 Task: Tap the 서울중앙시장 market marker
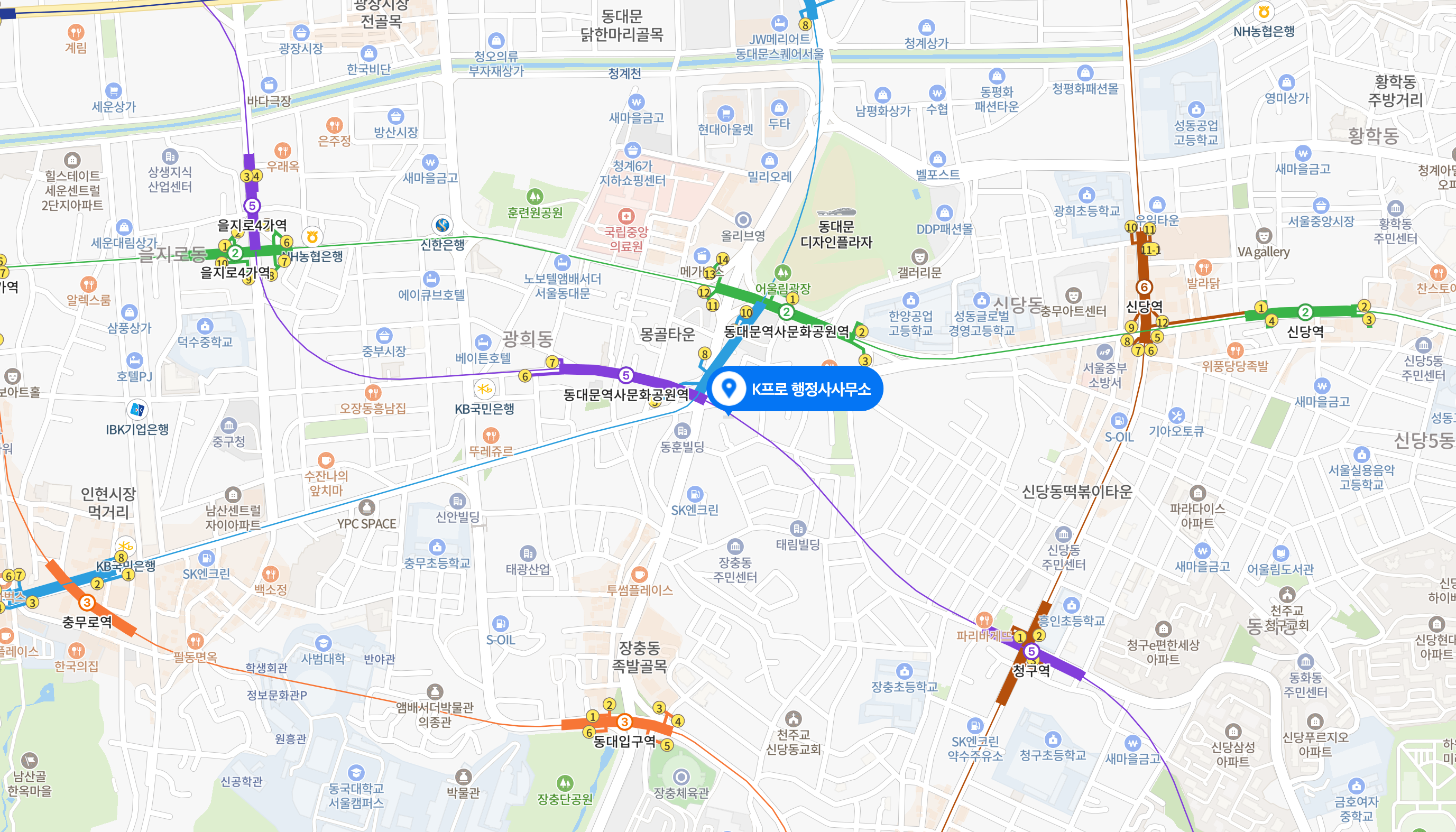1321,206
